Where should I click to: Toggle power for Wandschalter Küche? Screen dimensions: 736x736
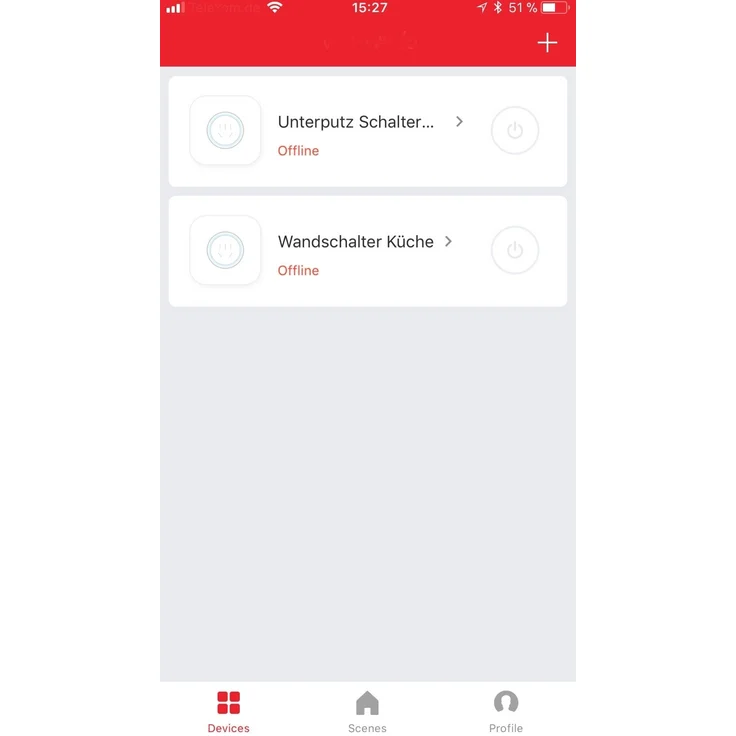coord(515,251)
